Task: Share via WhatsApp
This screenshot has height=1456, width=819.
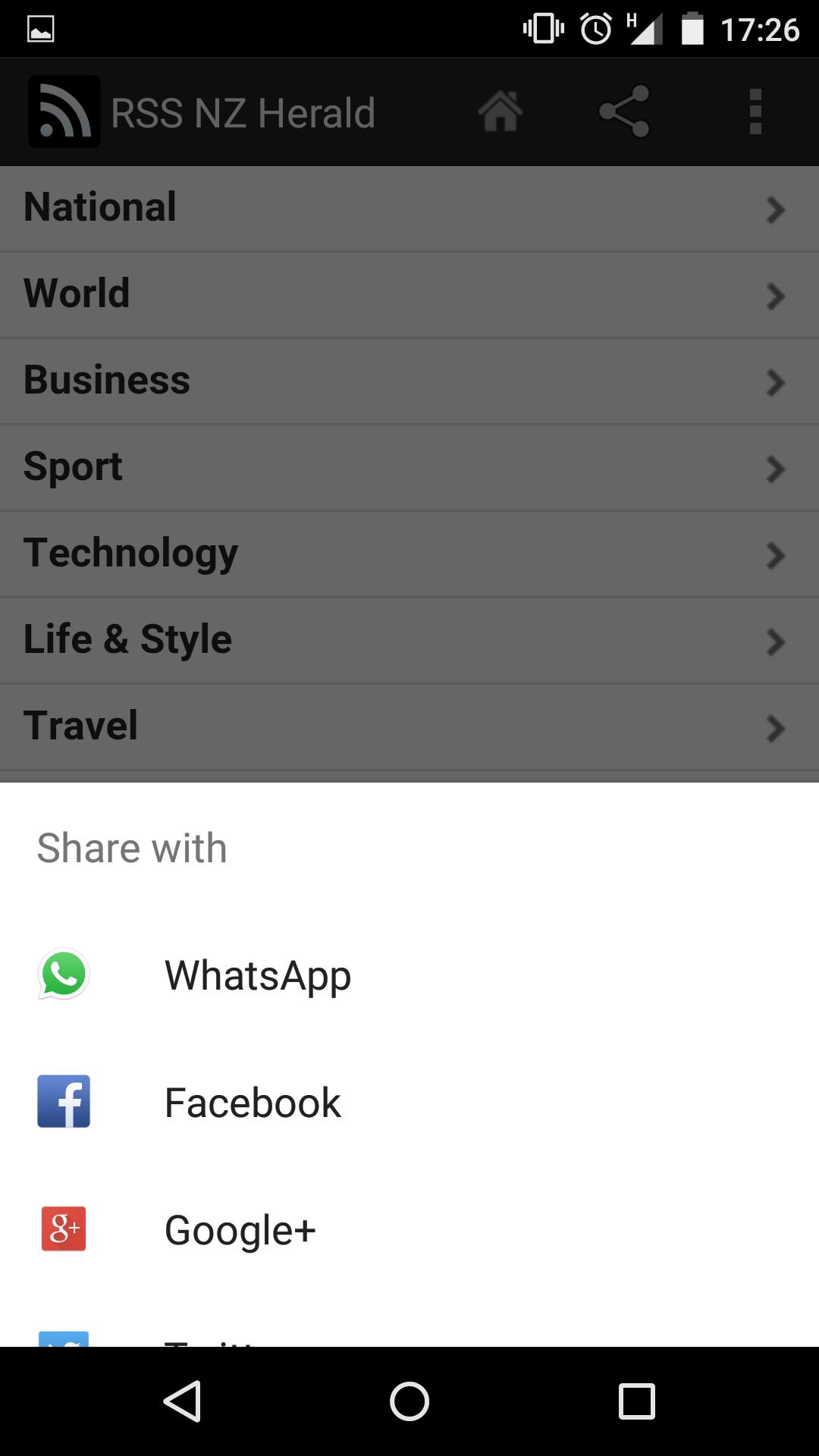Action: click(258, 975)
